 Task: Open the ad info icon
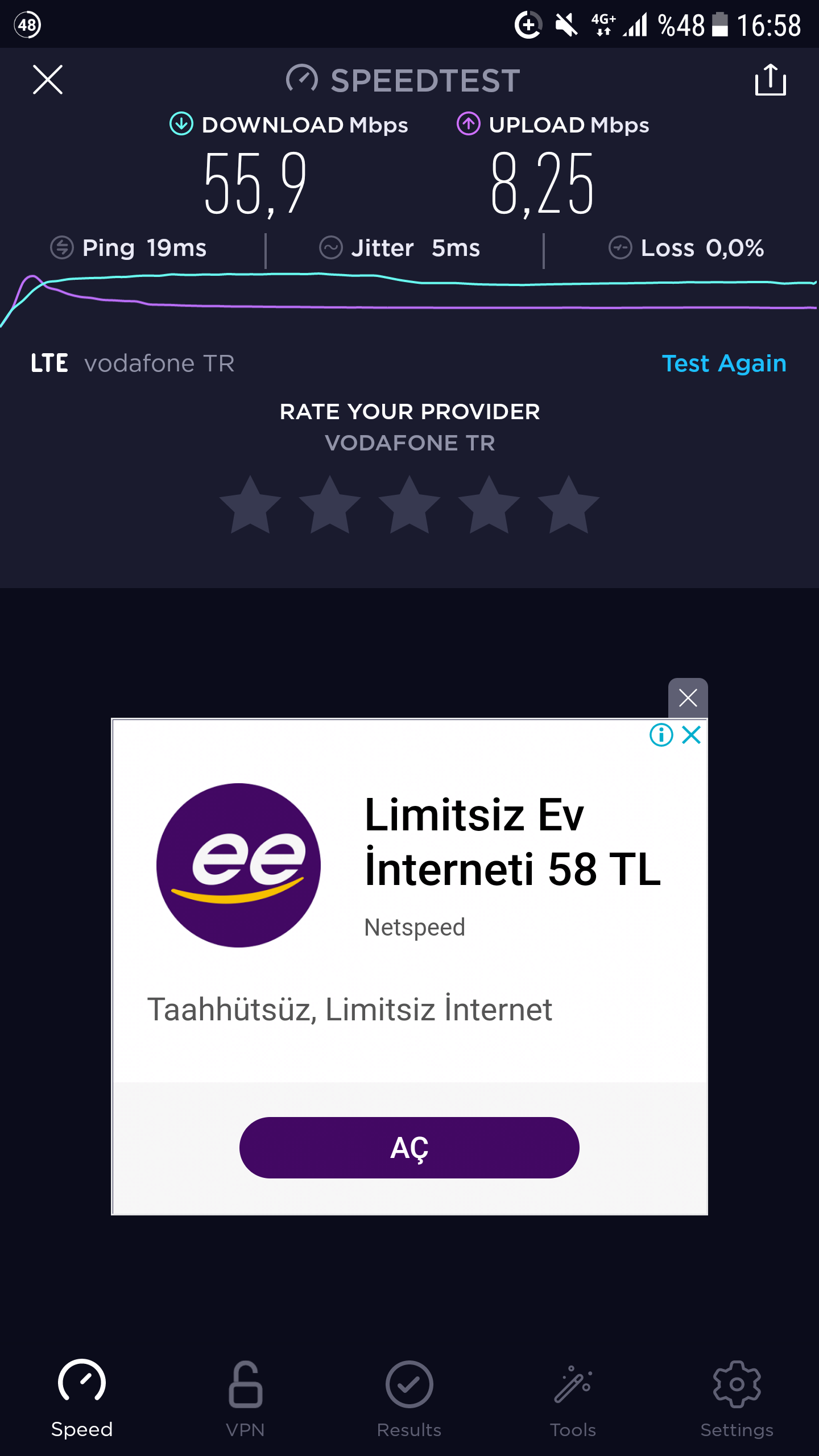[x=661, y=735]
